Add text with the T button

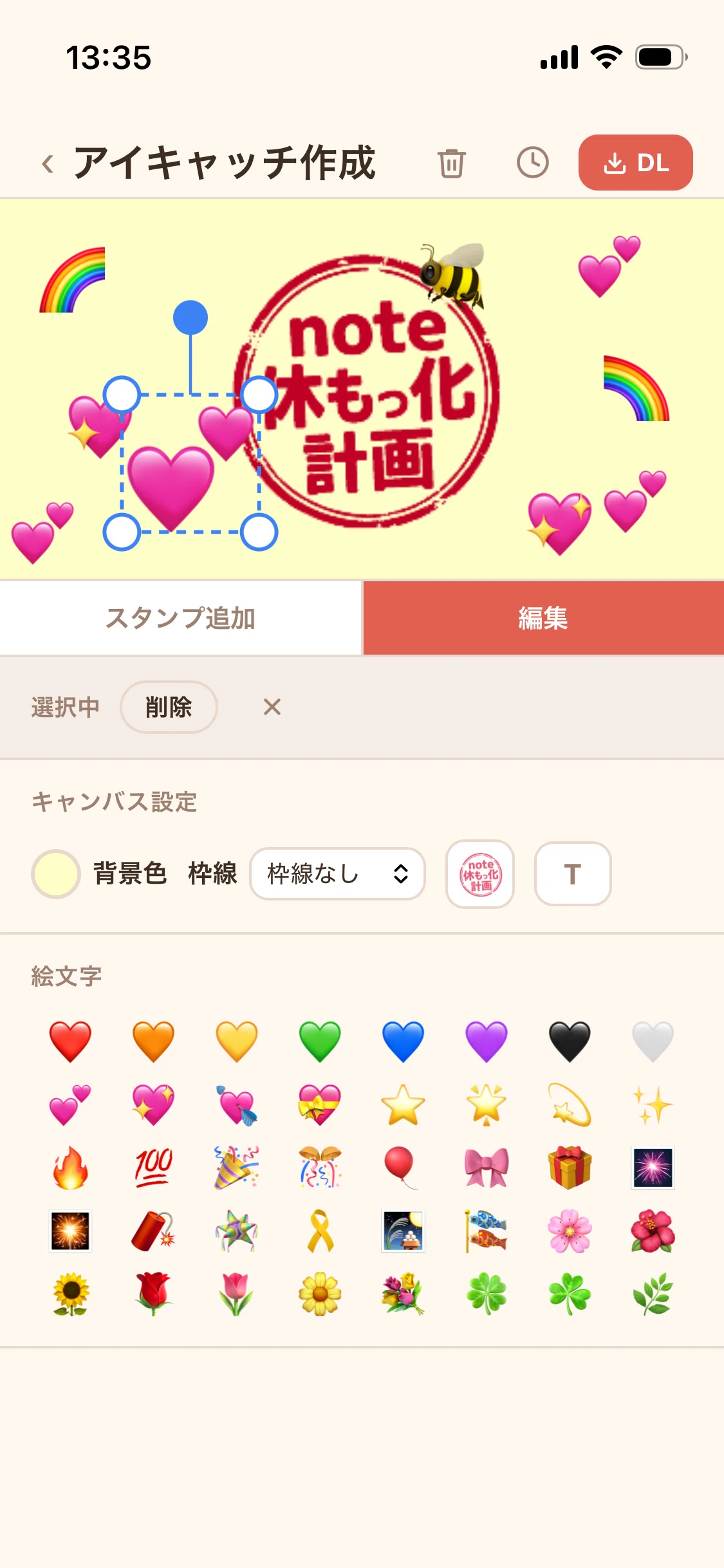(x=573, y=874)
